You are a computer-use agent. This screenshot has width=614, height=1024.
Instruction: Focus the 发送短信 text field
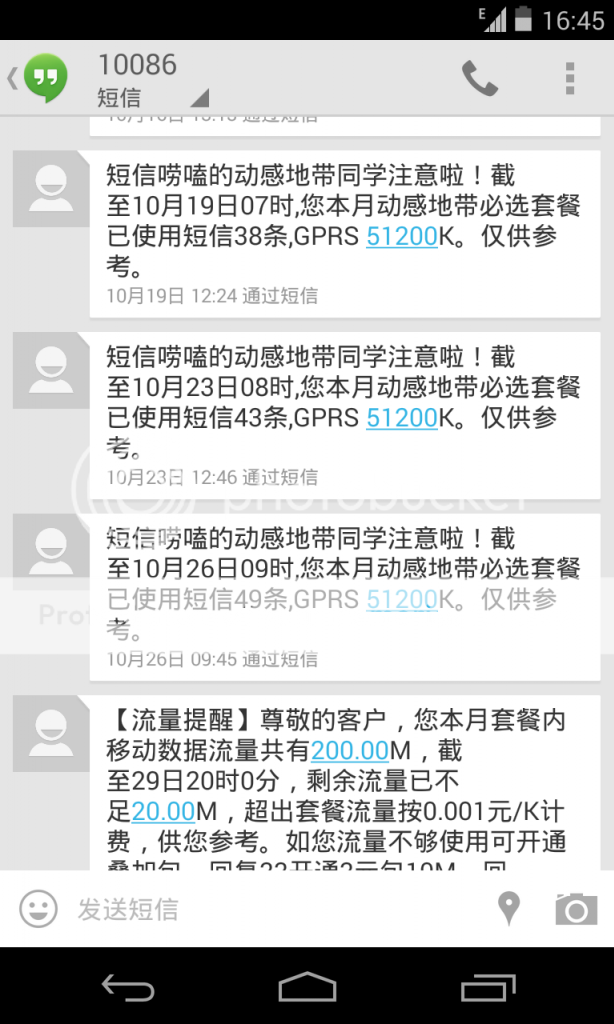[x=274, y=909]
